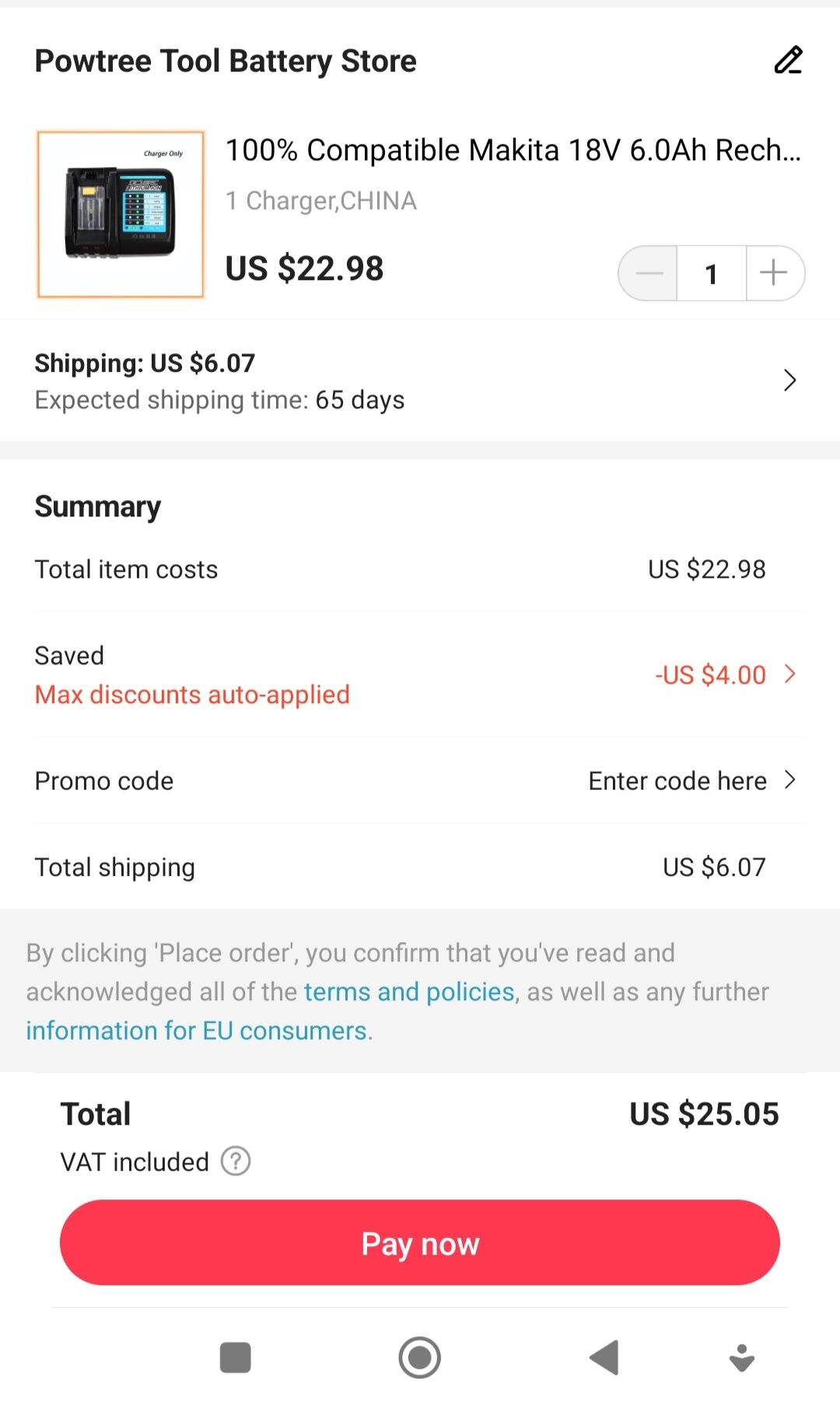This screenshot has width=840, height=1408.
Task: Decrease item quantity with minus
Action: (649, 273)
